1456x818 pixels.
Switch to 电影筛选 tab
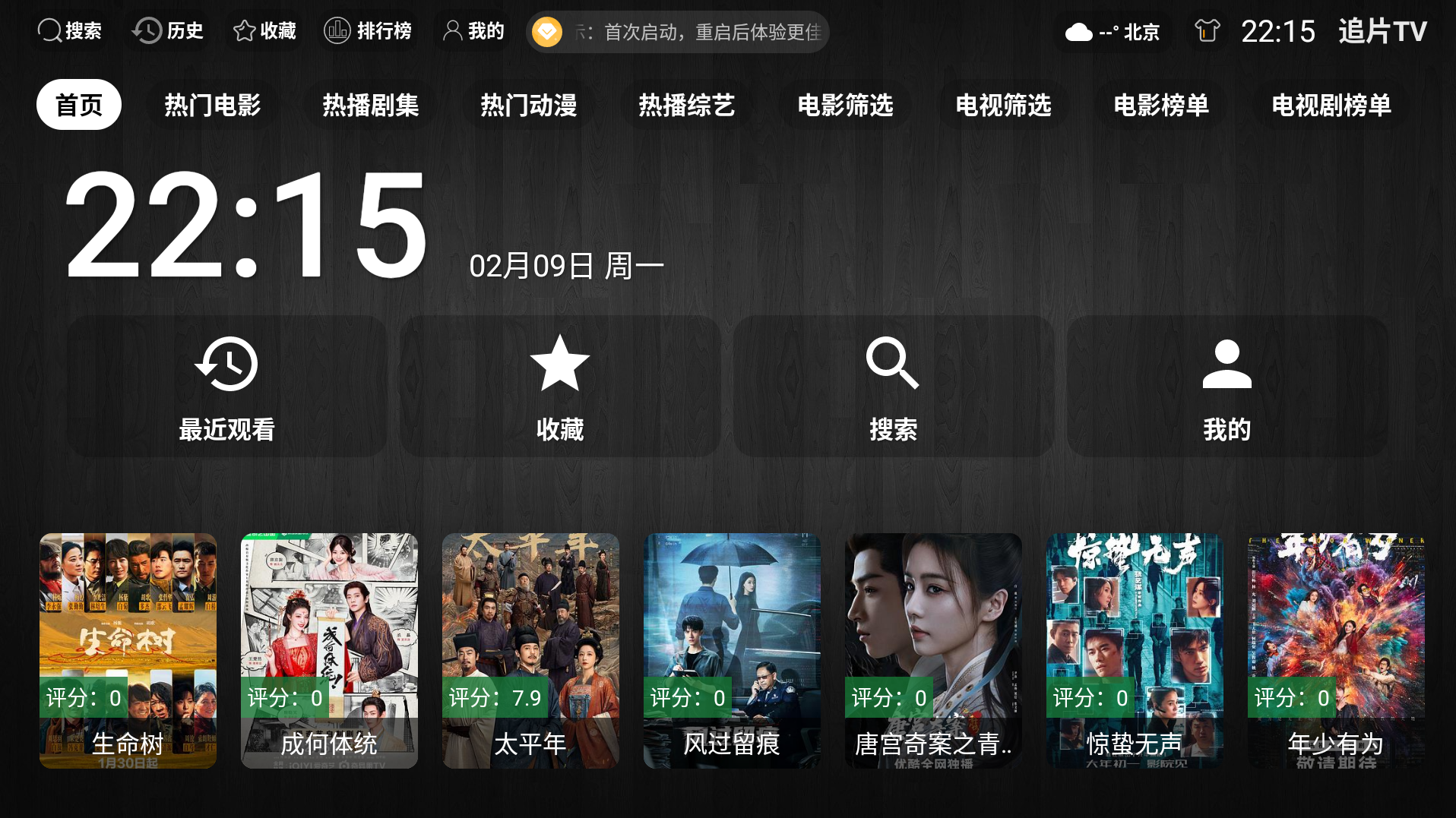[x=845, y=105]
